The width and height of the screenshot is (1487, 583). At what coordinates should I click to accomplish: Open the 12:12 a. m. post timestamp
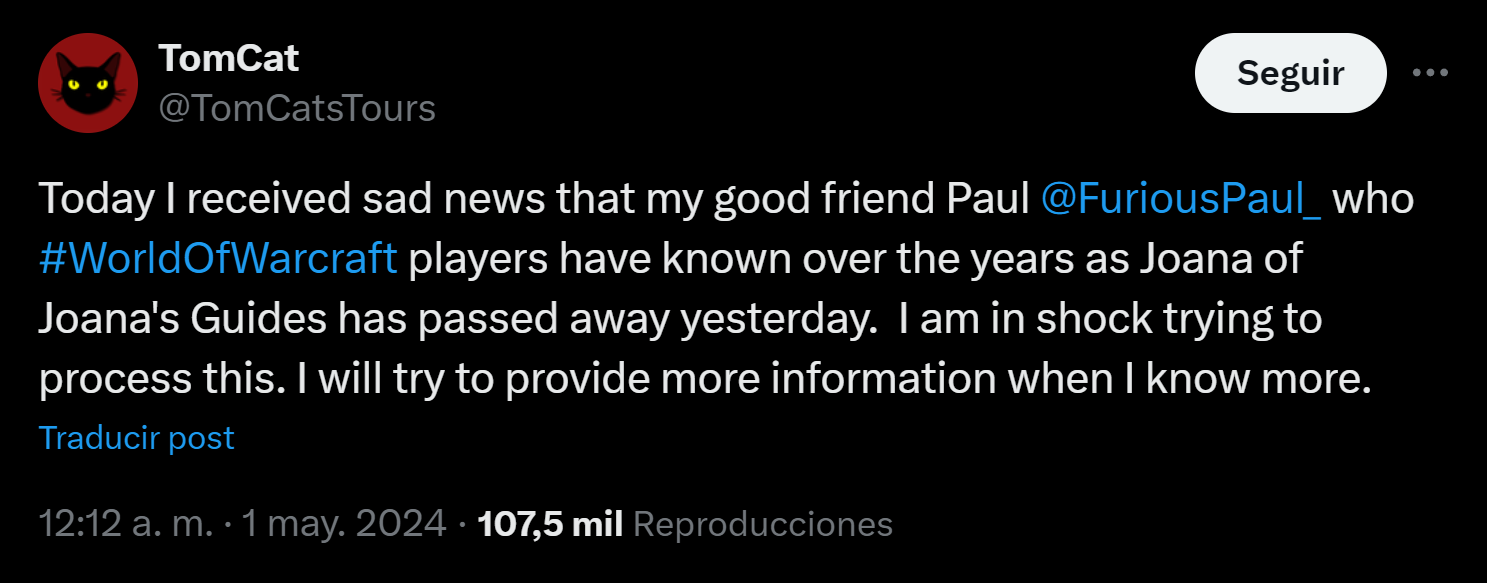tap(125, 523)
